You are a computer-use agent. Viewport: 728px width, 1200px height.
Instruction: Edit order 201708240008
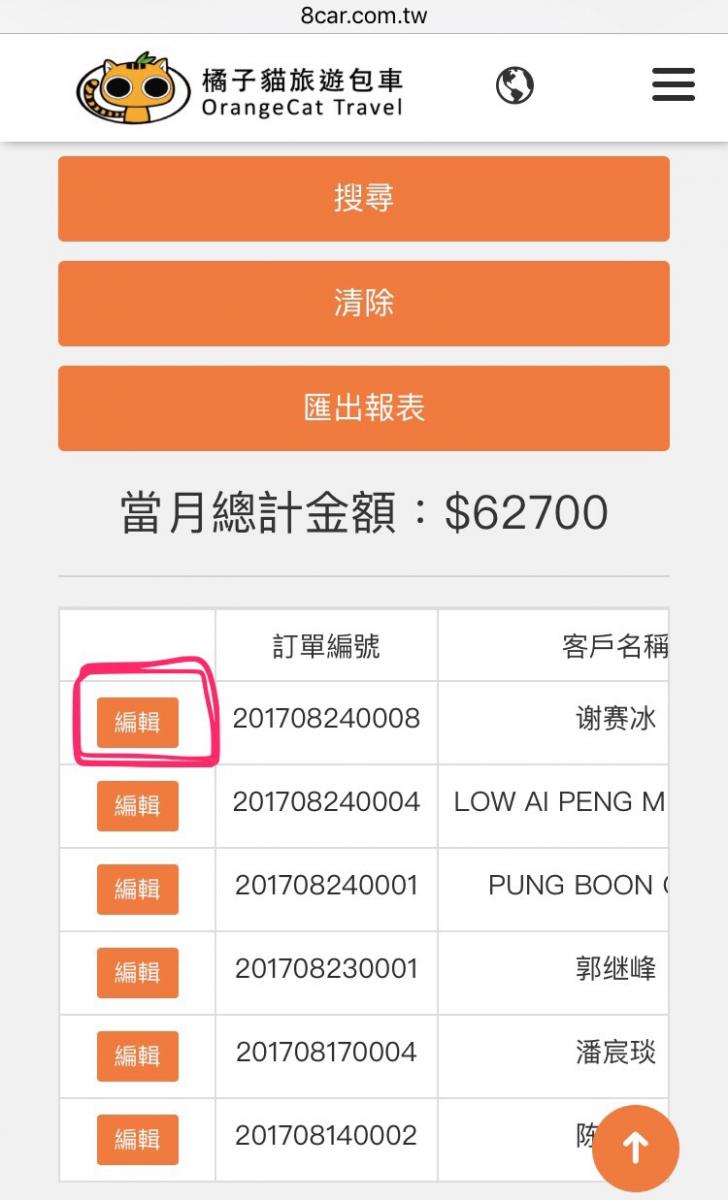(137, 722)
